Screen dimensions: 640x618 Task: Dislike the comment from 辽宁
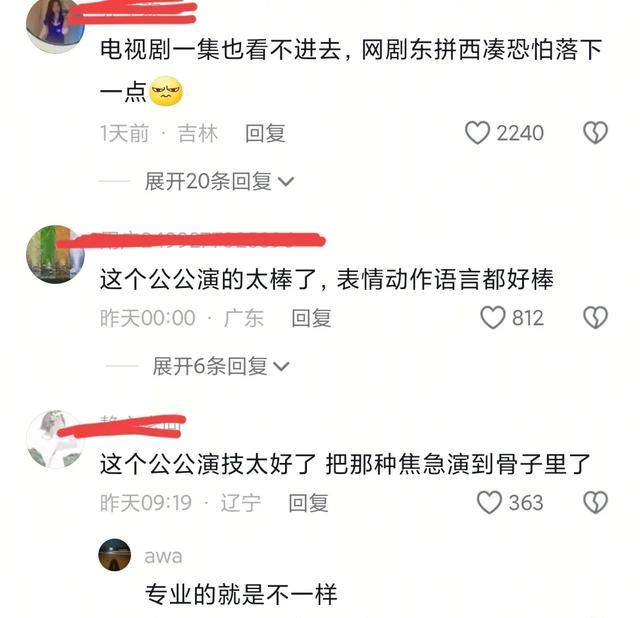pos(595,502)
